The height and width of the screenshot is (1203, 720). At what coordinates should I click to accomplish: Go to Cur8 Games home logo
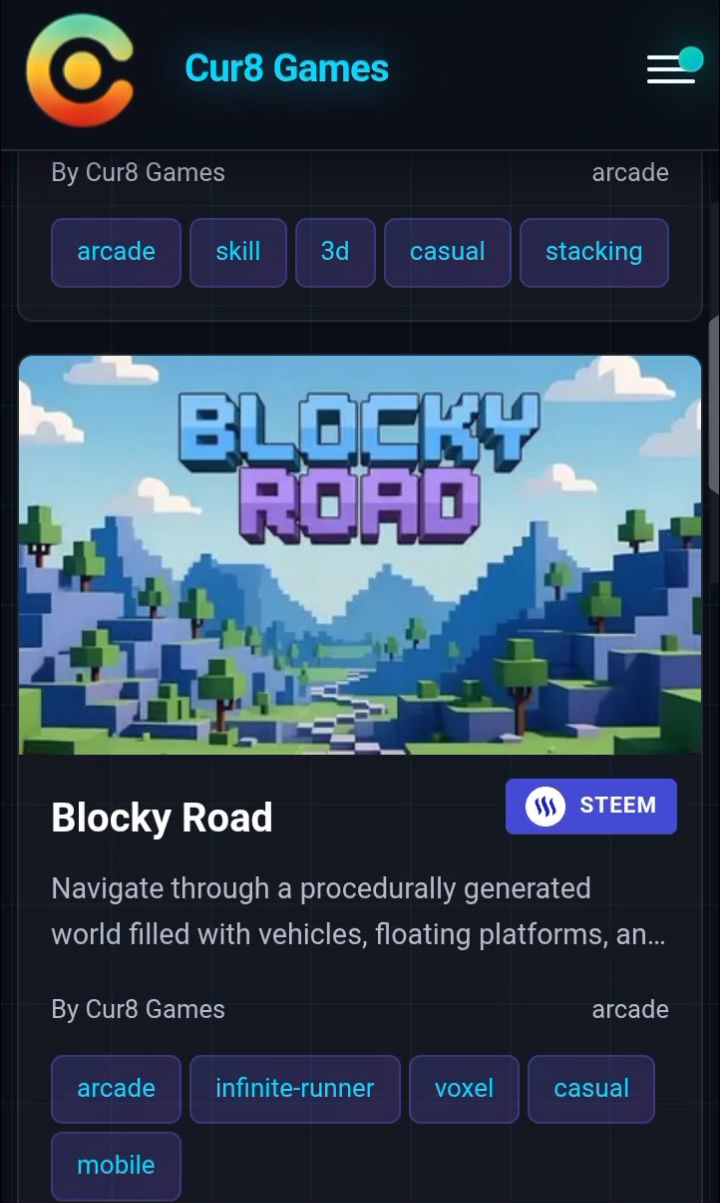click(x=80, y=70)
